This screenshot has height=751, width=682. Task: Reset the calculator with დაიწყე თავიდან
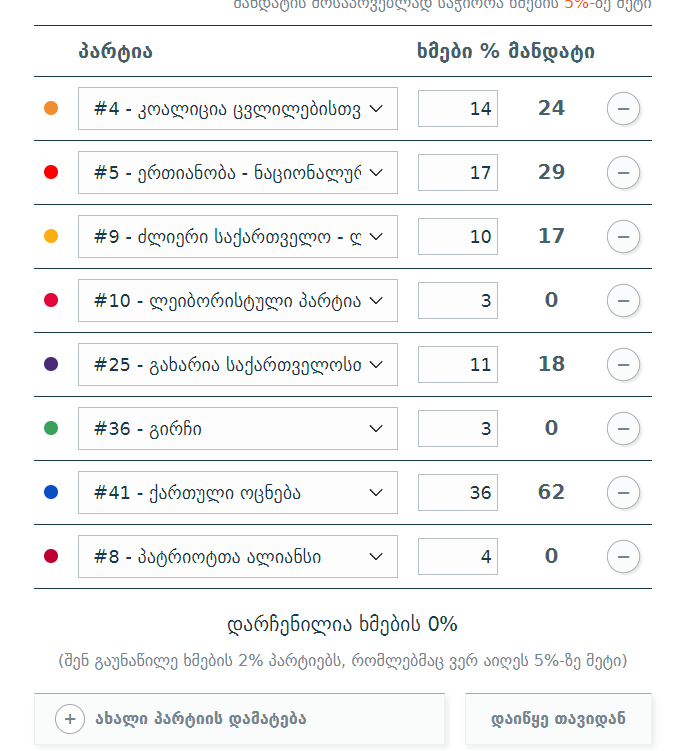point(558,719)
